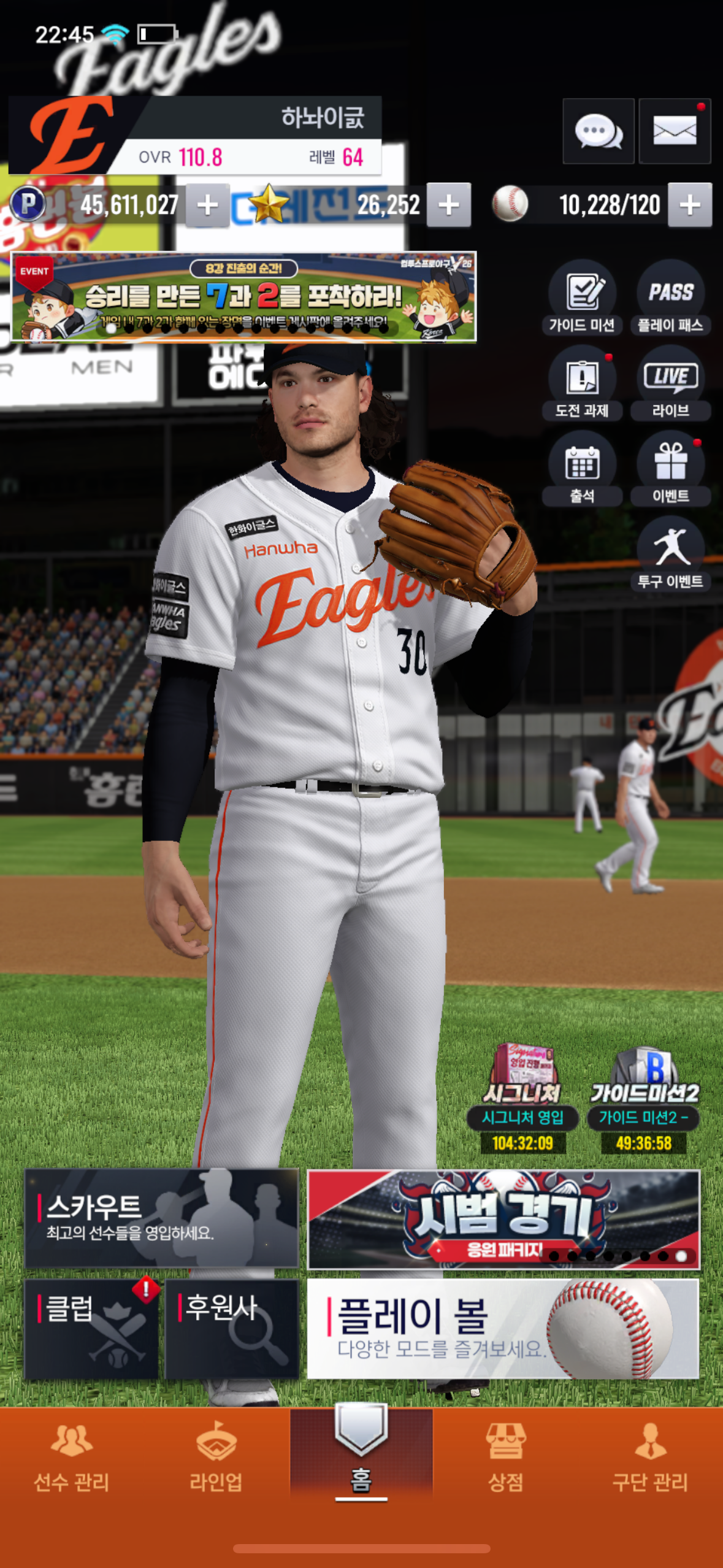The width and height of the screenshot is (723, 1568).
Task: Open 클럽 menu
Action: coord(91,1328)
